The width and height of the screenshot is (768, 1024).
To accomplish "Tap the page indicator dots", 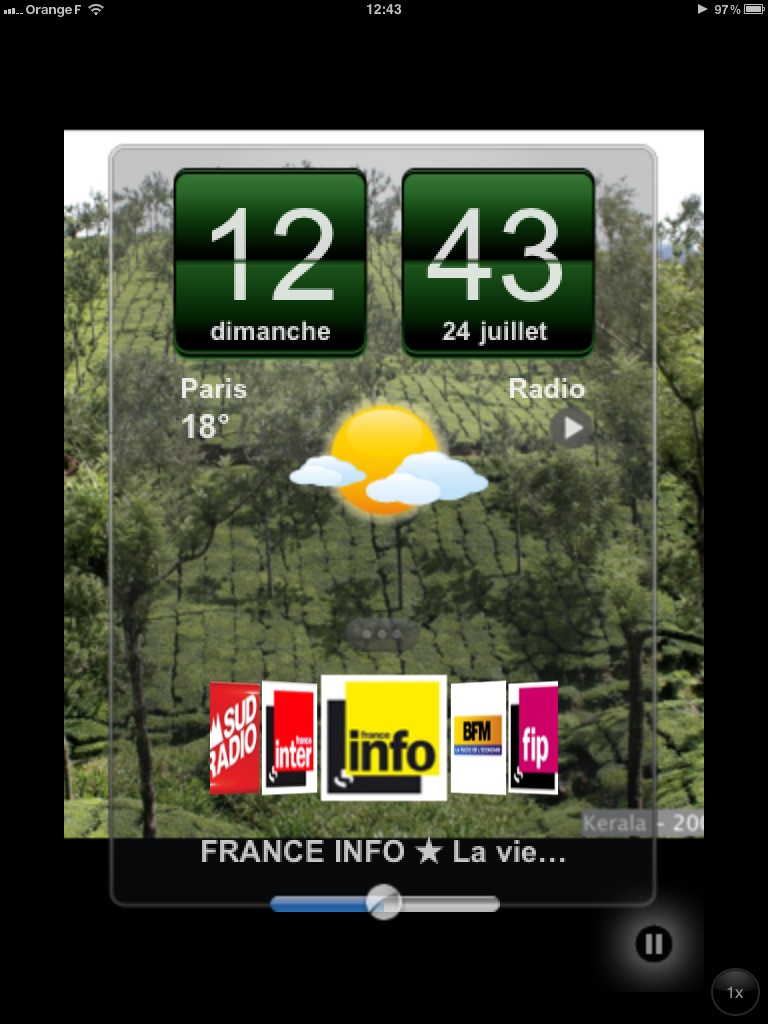I will point(382,634).
